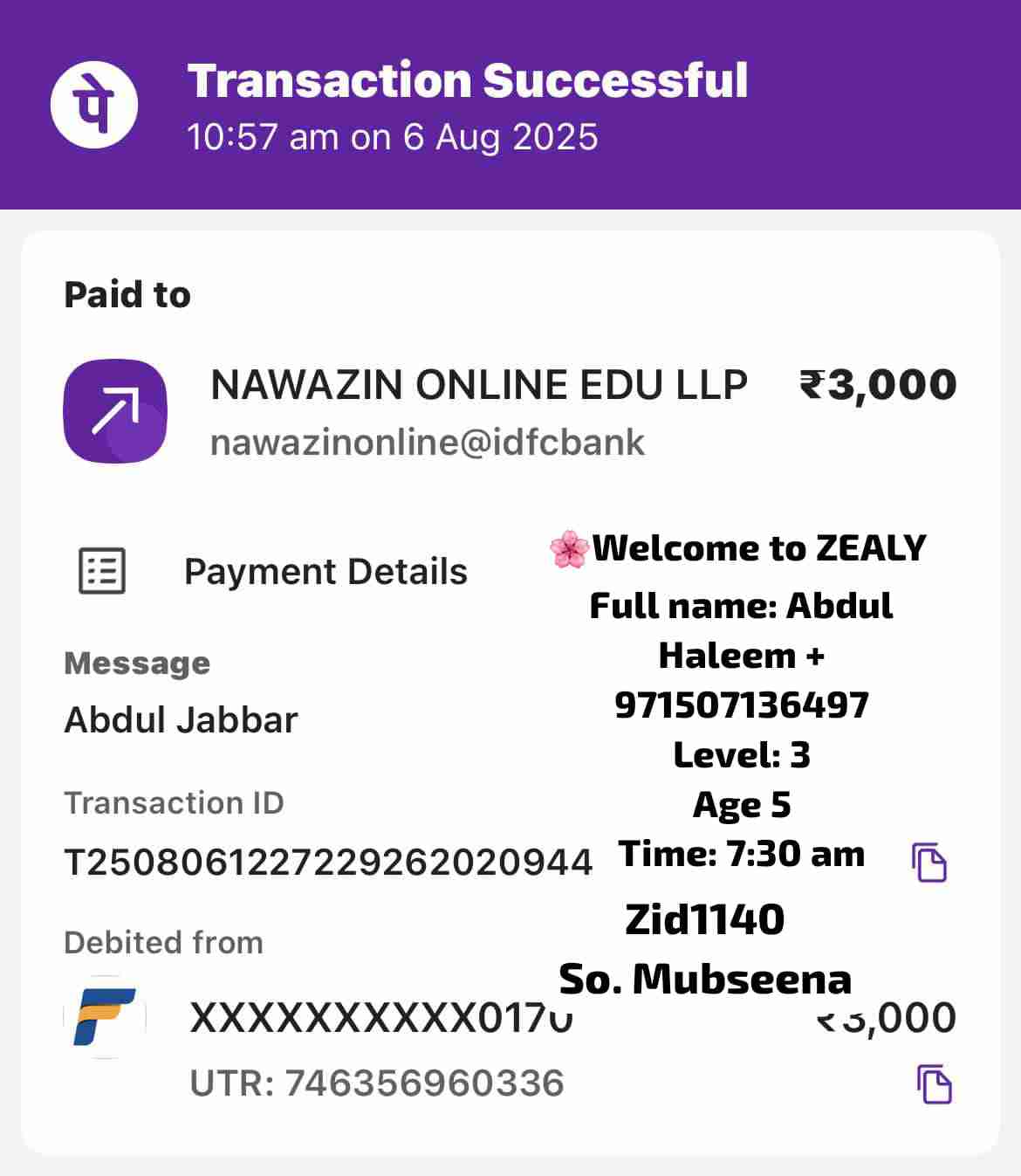The width and height of the screenshot is (1021, 1176).
Task: Copy the Transaction ID
Action: (929, 863)
